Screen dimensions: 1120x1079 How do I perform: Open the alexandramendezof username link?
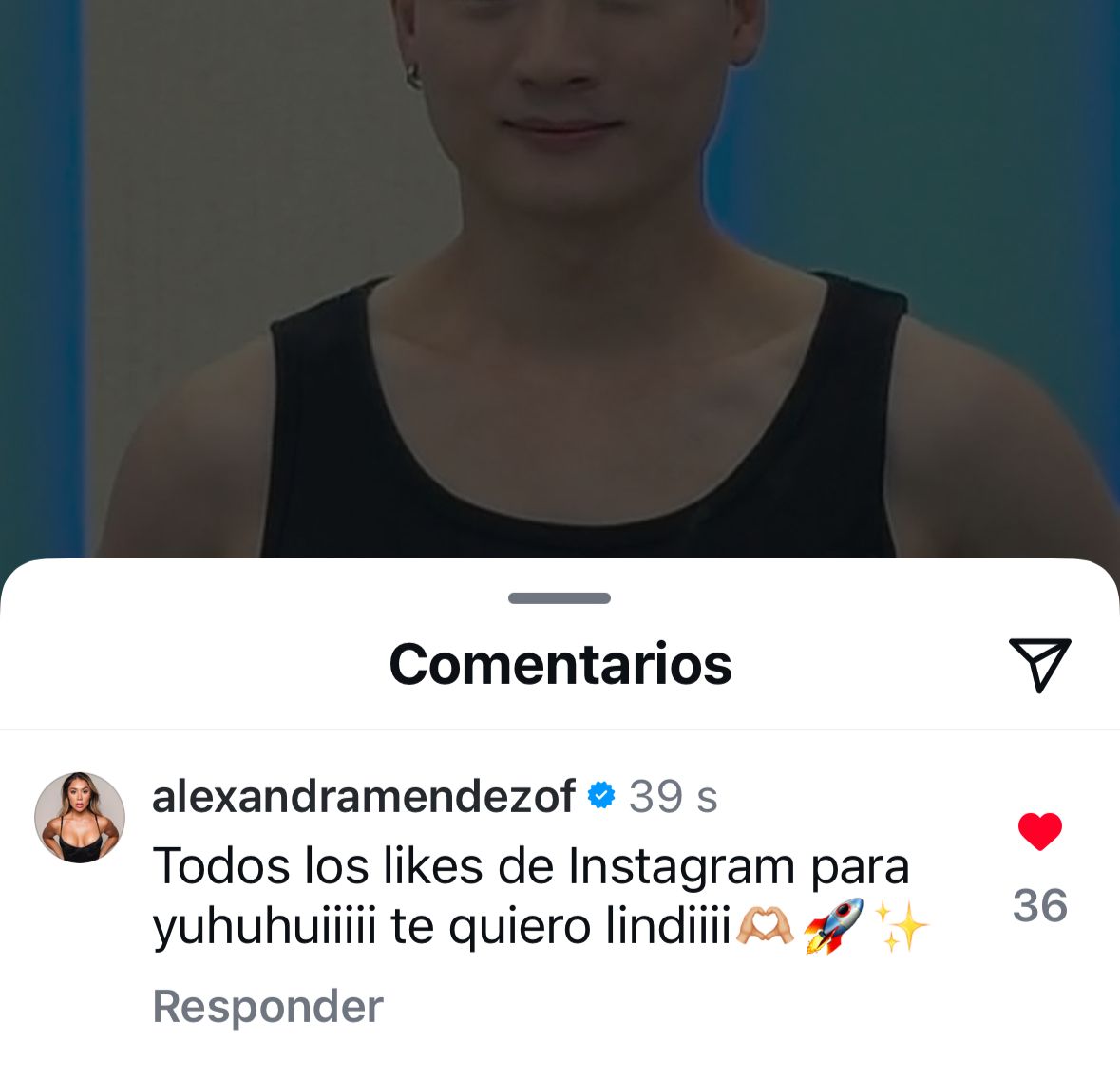click(x=363, y=796)
